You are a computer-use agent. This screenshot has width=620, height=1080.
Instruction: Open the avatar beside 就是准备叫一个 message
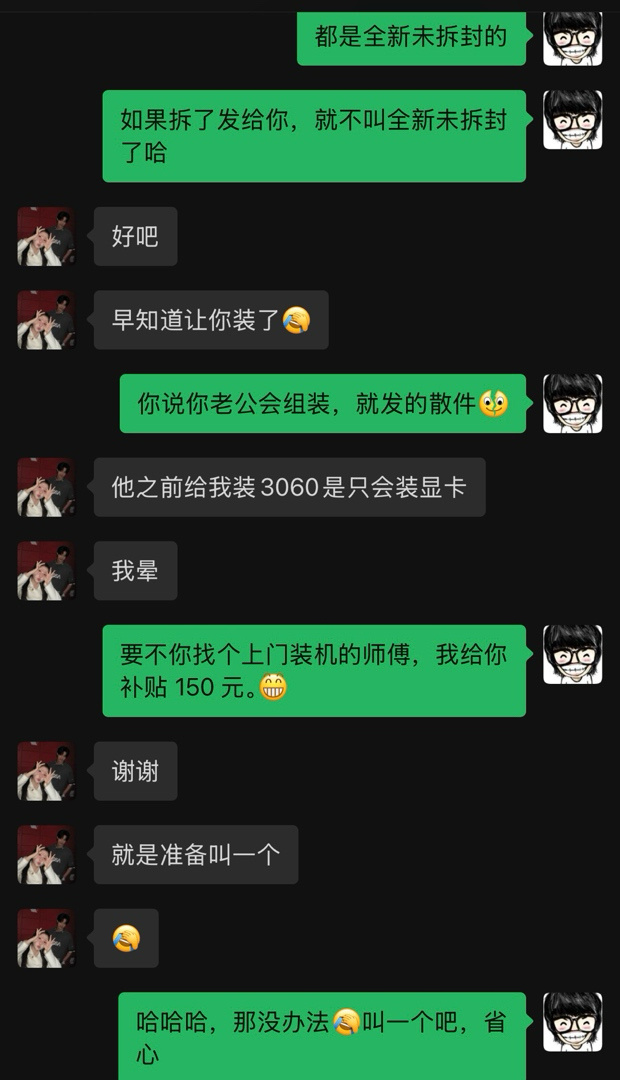click(x=46, y=854)
